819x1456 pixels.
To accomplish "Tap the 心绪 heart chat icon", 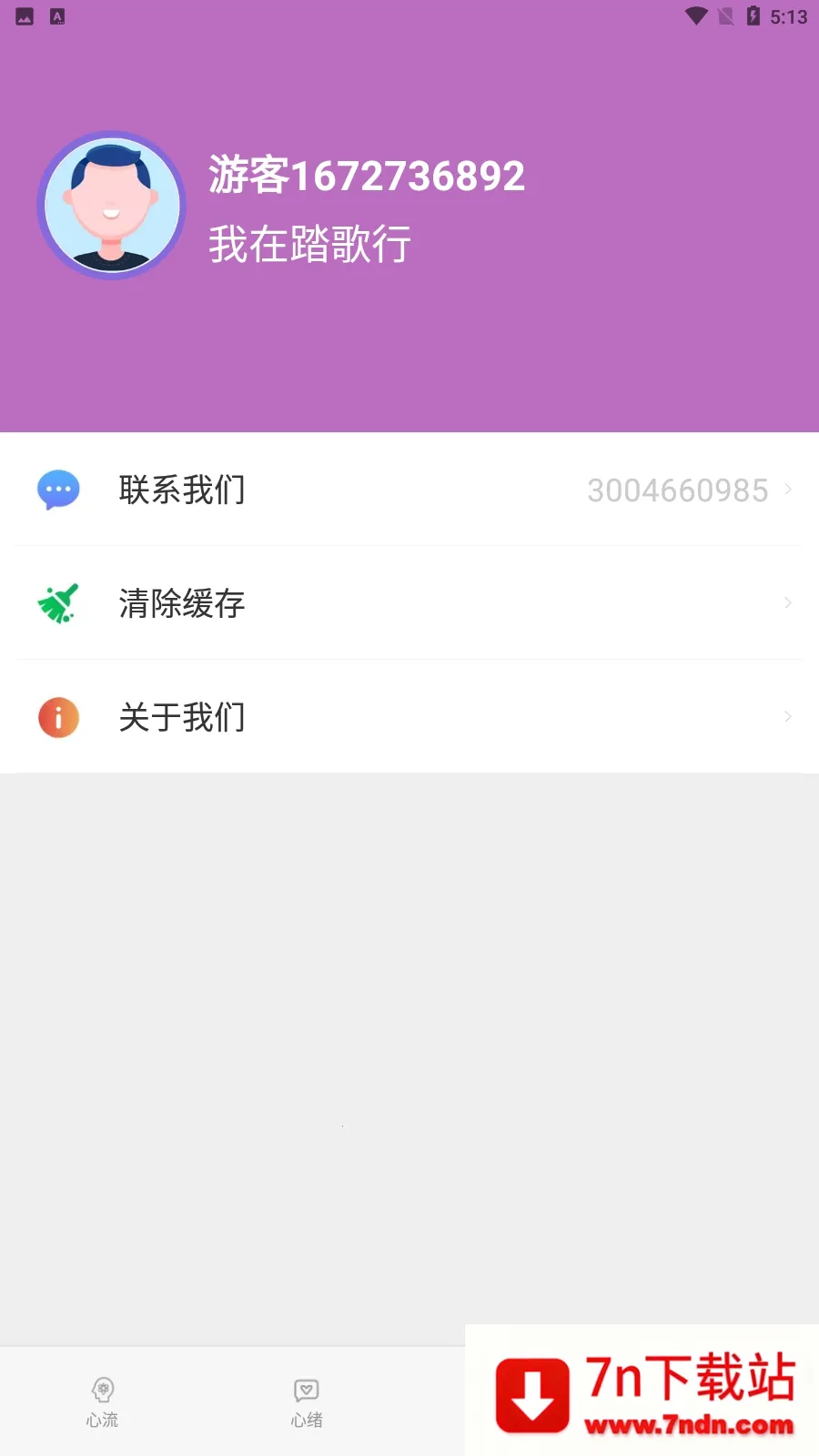I will click(x=306, y=1390).
